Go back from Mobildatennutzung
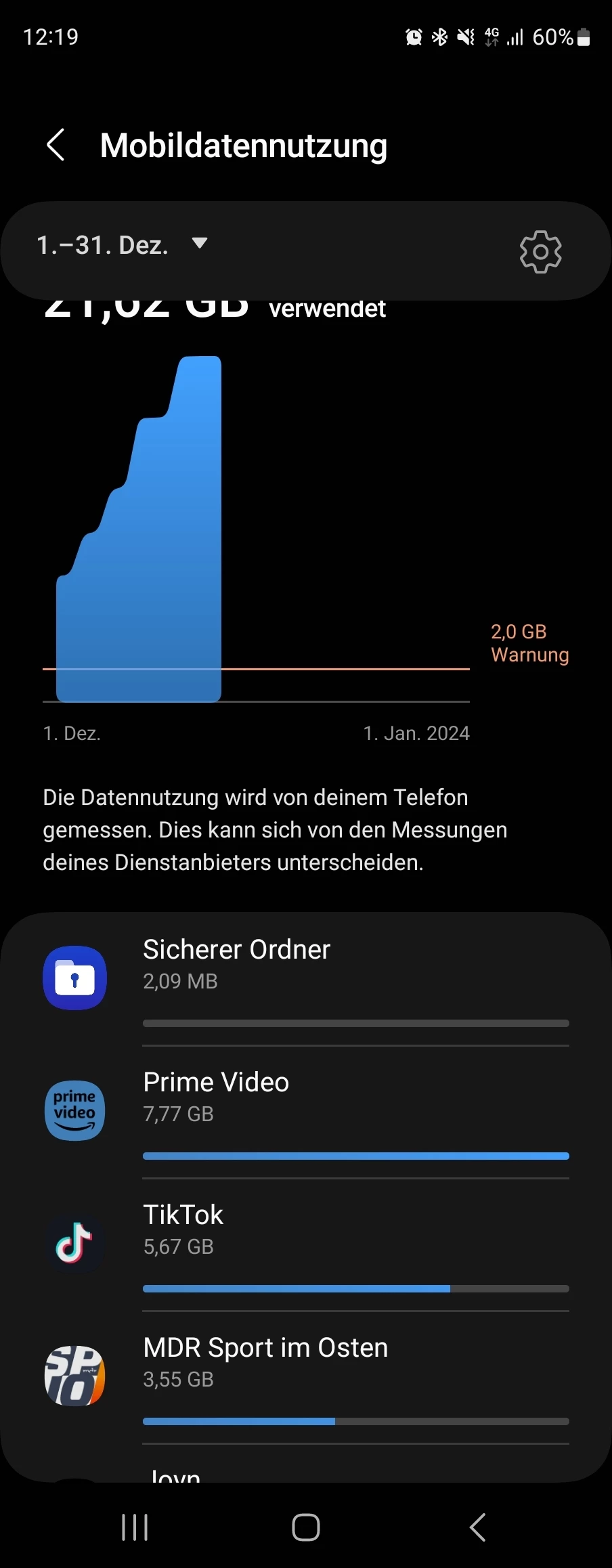This screenshot has width=612, height=1568. click(56, 145)
